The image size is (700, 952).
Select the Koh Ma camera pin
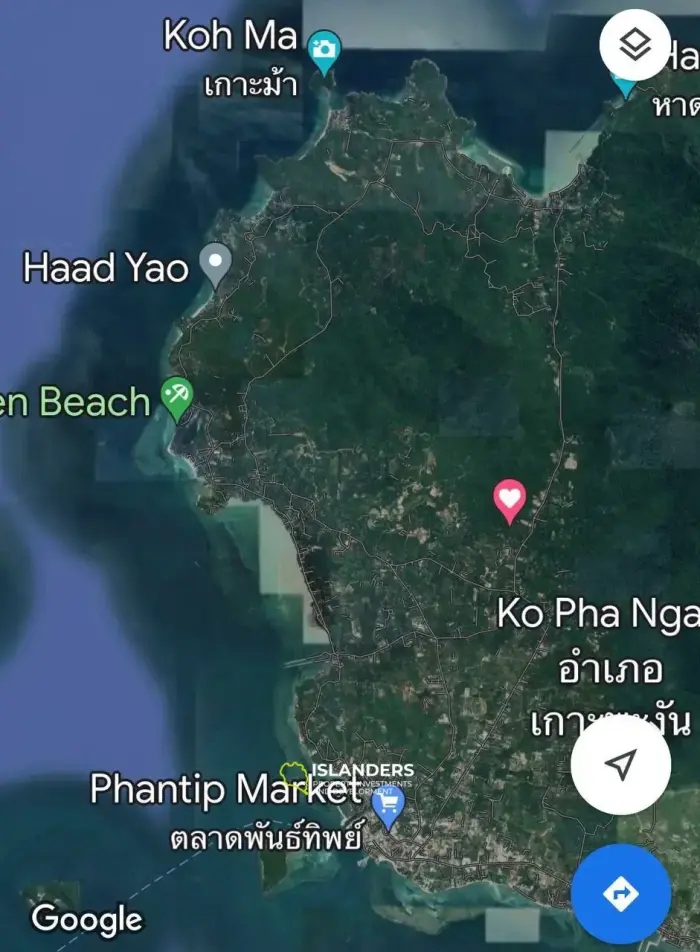[323, 50]
